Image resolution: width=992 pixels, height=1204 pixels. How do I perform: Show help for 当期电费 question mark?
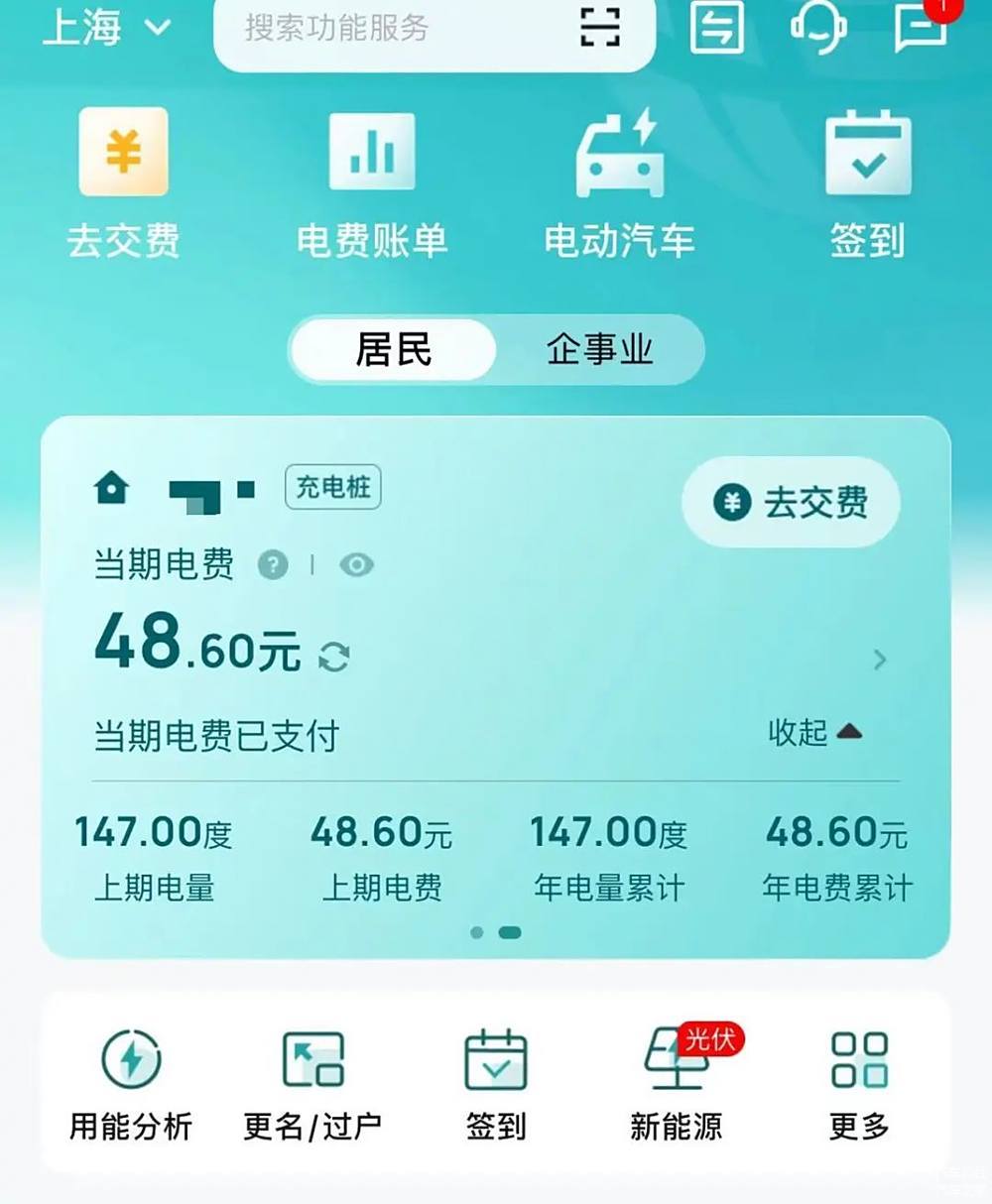tap(273, 565)
